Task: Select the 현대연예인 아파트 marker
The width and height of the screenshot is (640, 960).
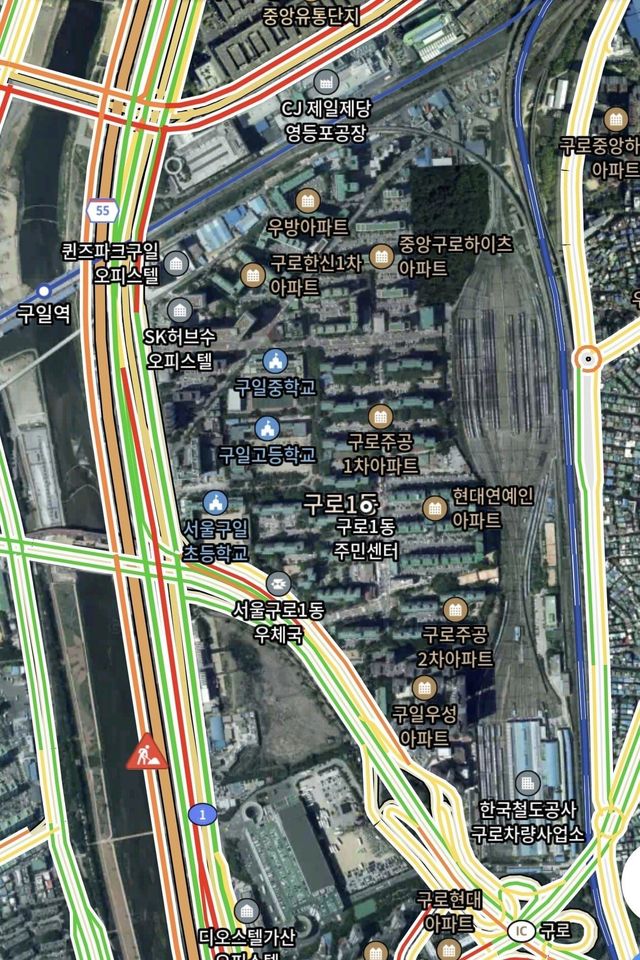Action: [435, 508]
